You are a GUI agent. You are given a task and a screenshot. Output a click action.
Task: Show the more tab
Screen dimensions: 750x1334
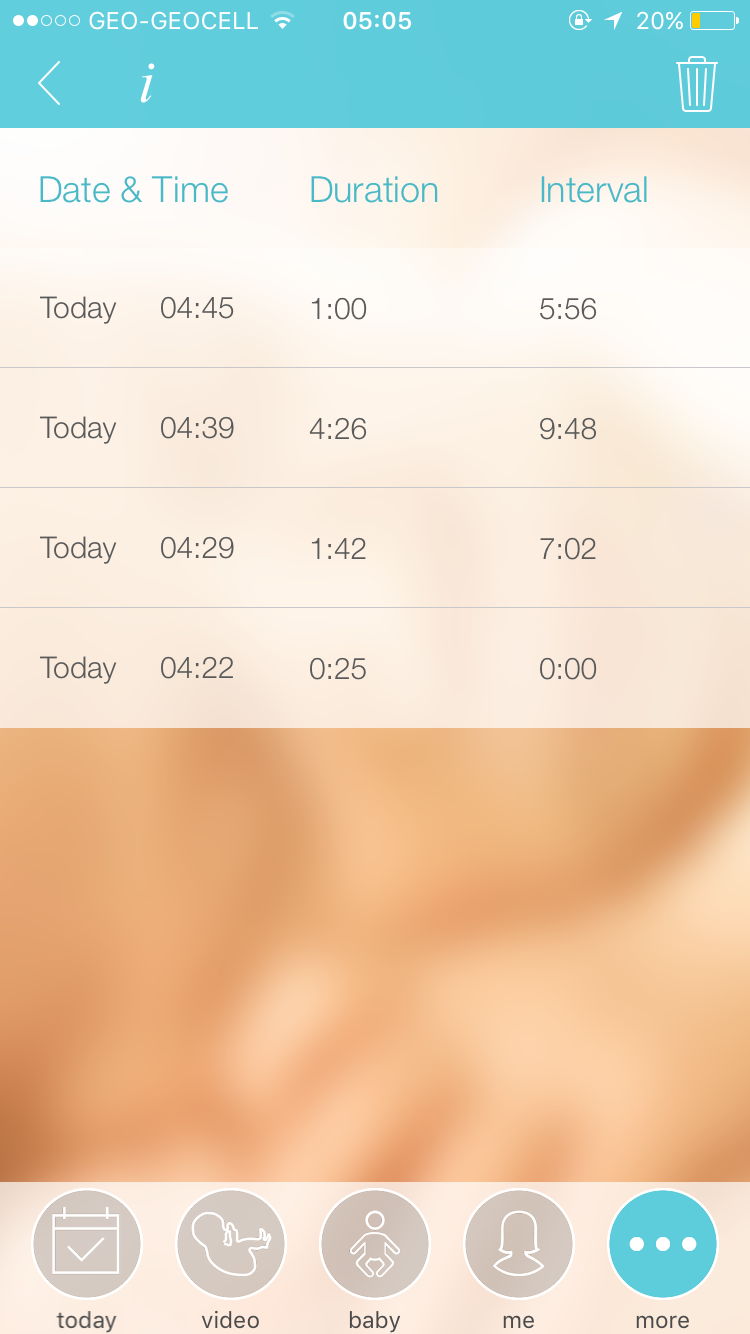pos(662,1245)
